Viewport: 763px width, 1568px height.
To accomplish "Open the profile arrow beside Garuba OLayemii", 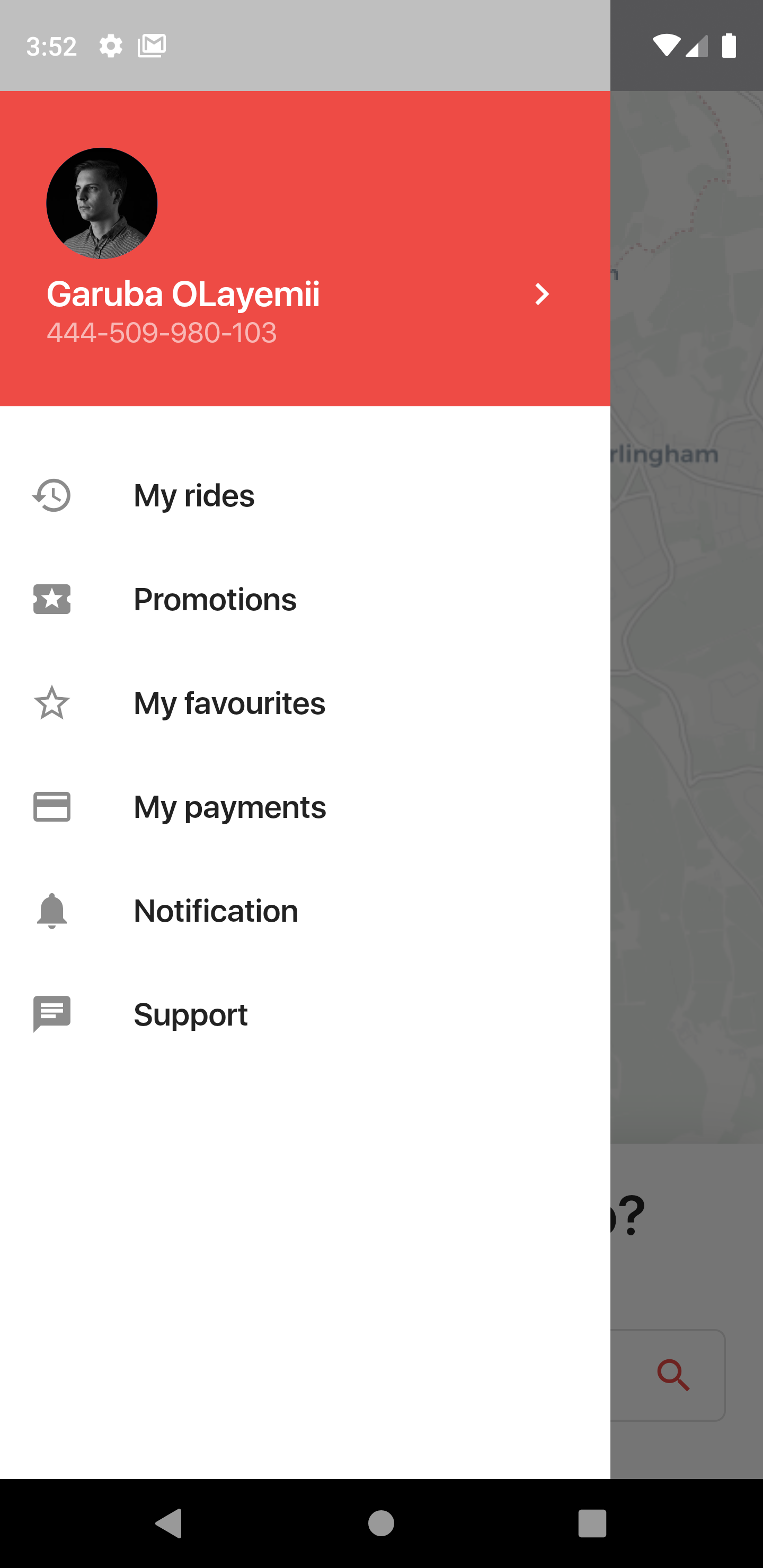I will click(542, 295).
